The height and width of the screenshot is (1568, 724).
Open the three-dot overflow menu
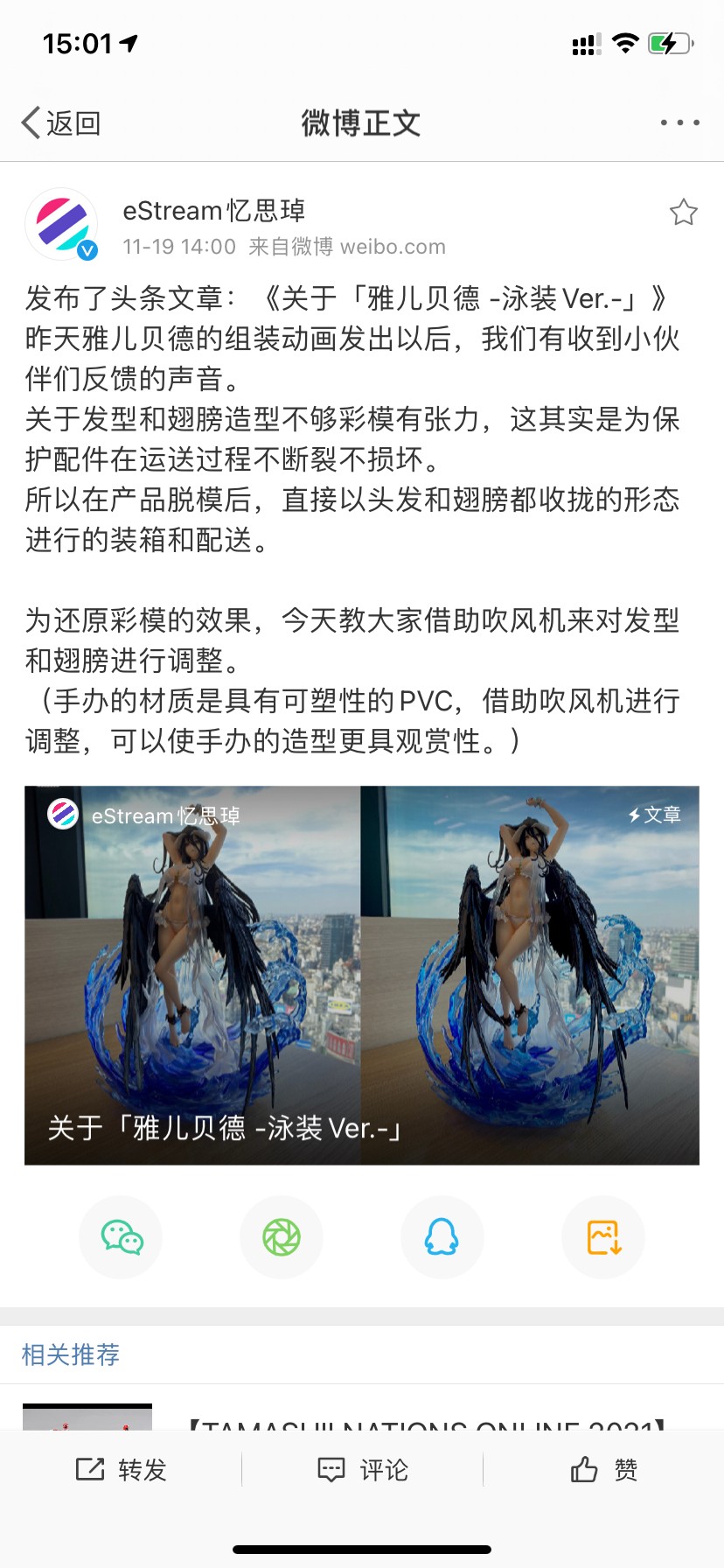679,123
